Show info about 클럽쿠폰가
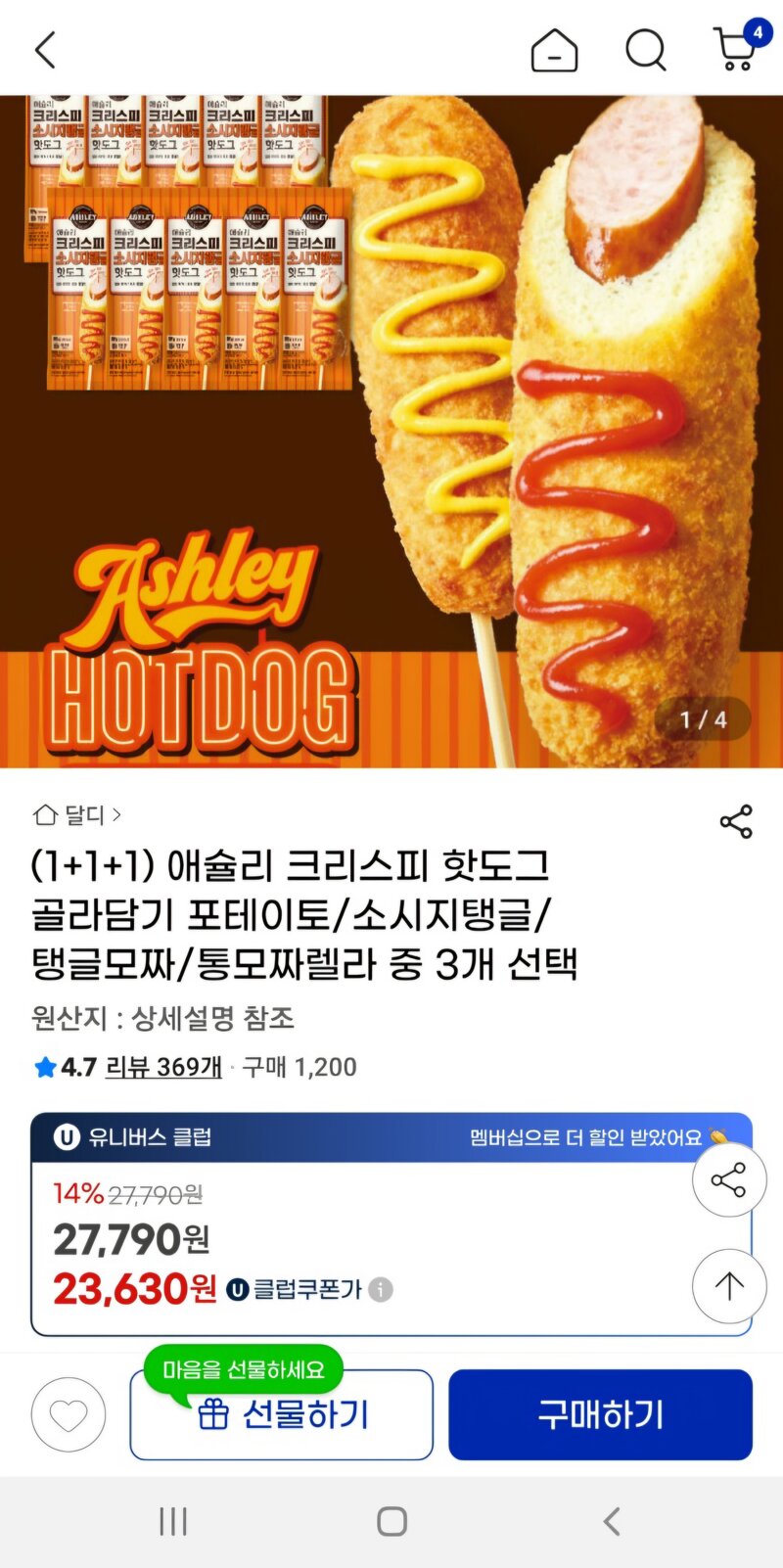 pyautogui.click(x=381, y=1290)
